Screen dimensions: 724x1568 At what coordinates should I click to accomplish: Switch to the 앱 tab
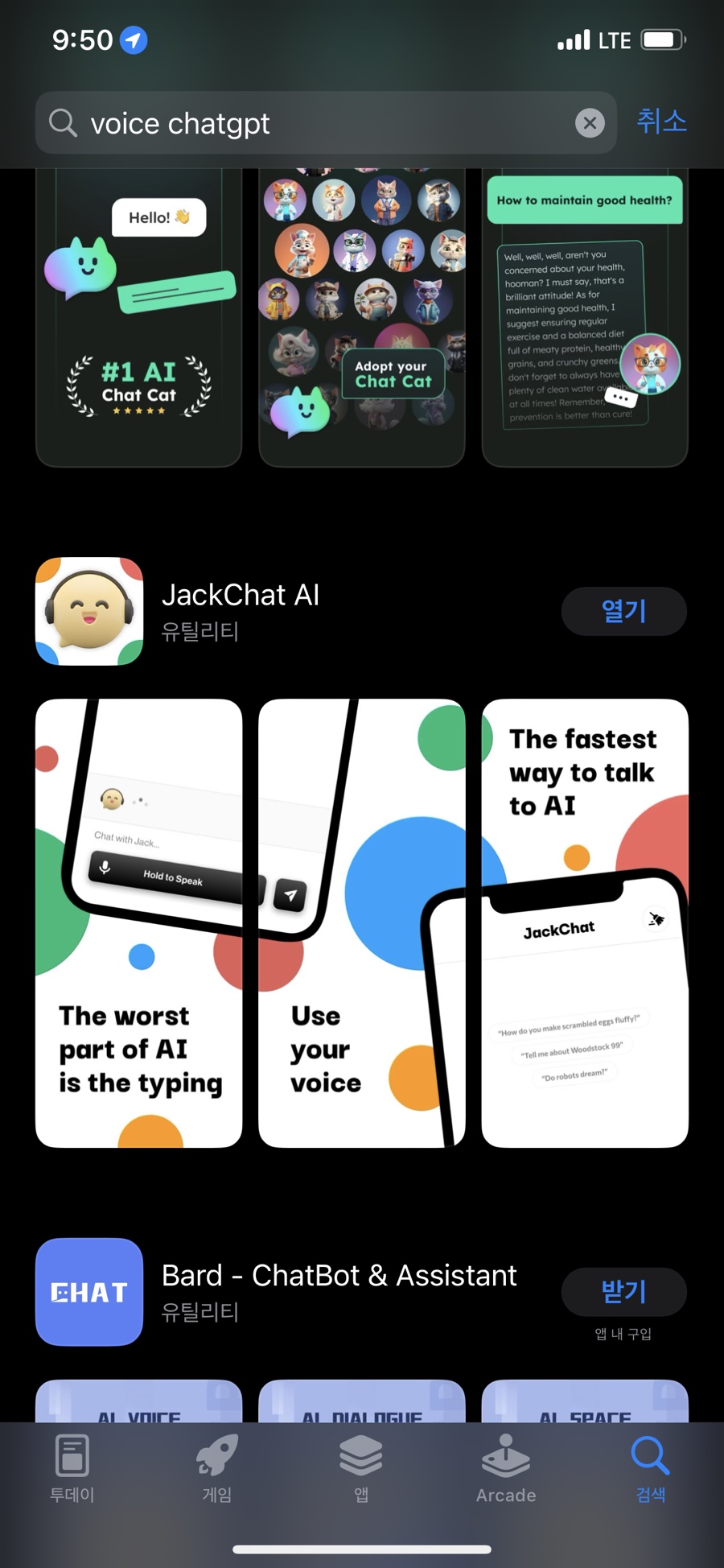pos(361,1469)
